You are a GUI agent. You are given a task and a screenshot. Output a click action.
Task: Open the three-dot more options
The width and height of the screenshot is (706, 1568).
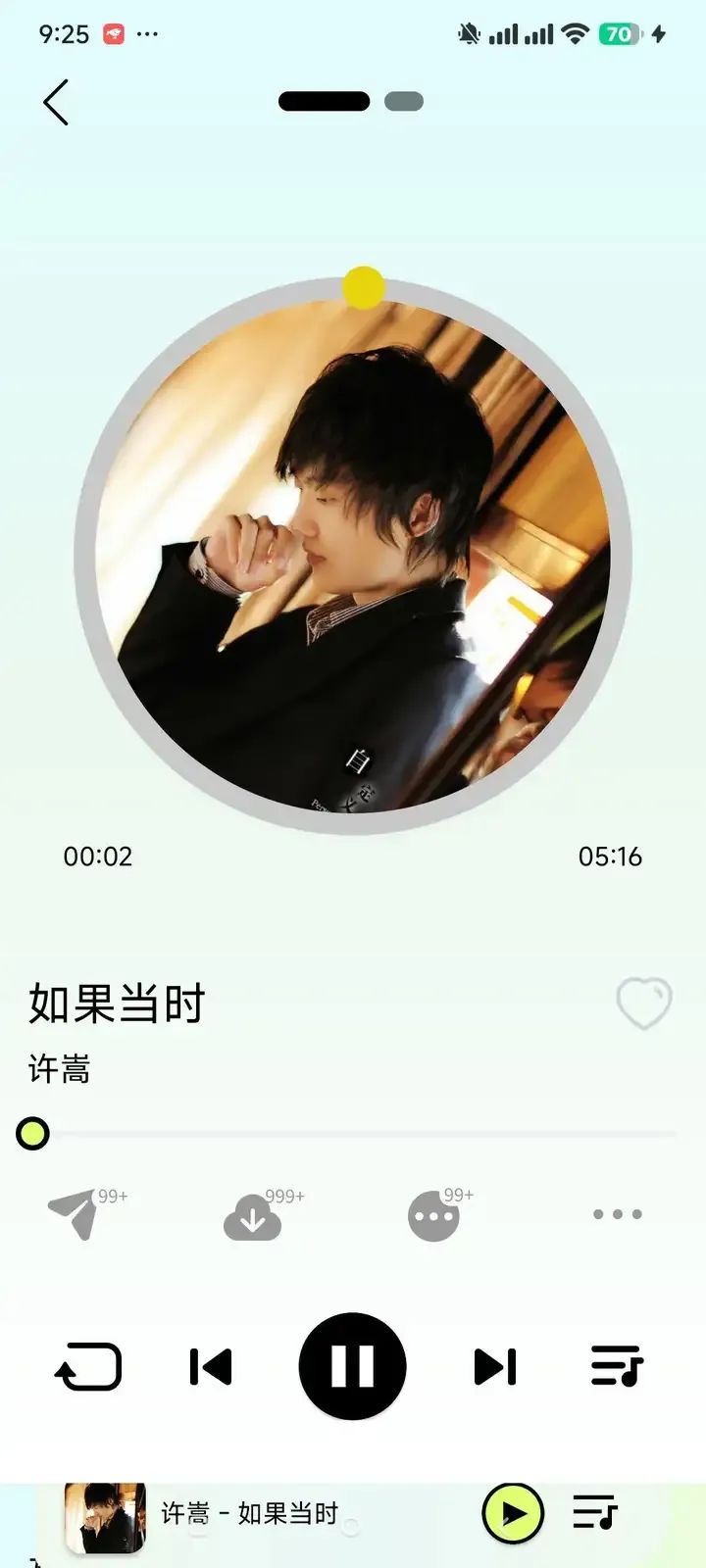(x=618, y=1214)
